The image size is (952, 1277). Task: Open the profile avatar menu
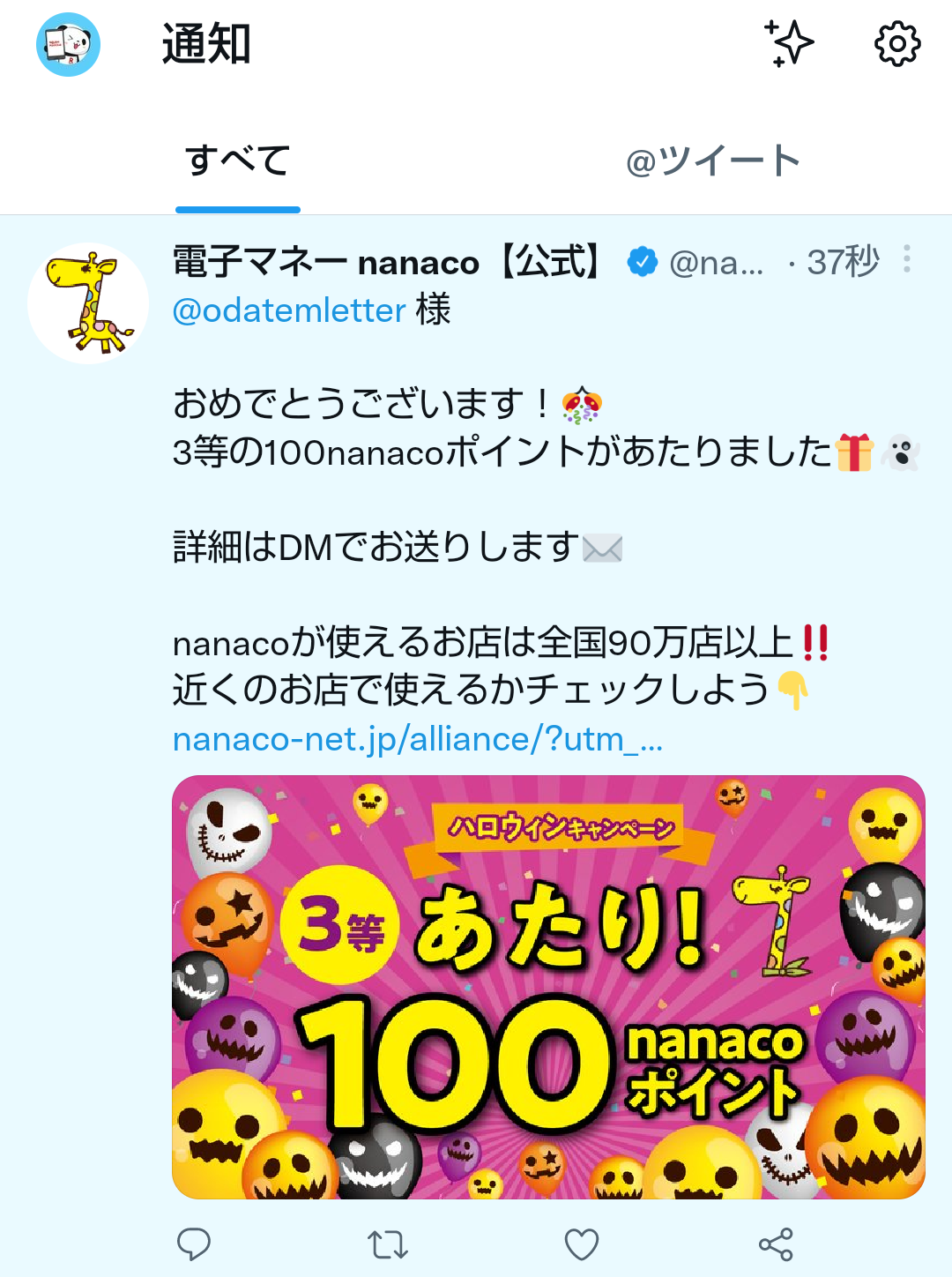pyautogui.click(x=68, y=44)
